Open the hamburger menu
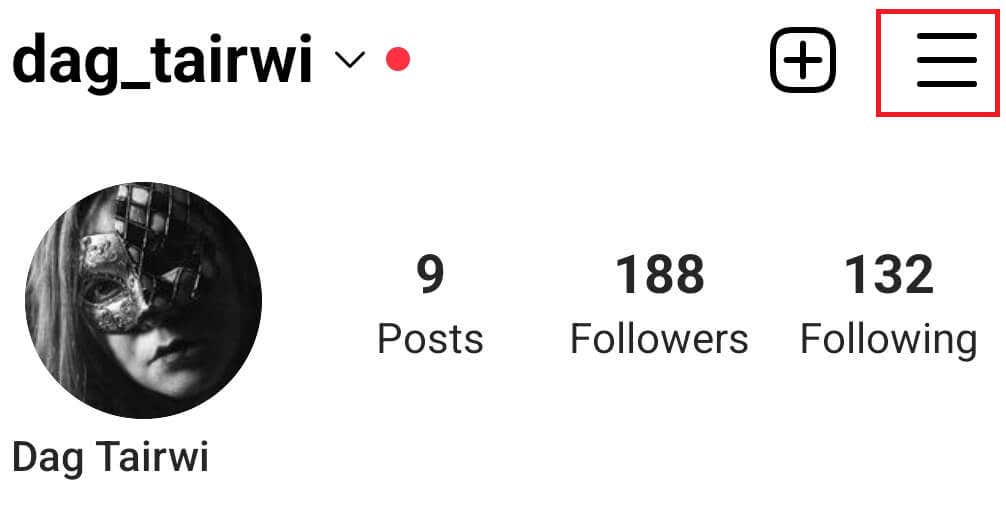1006x505 pixels. (946, 61)
